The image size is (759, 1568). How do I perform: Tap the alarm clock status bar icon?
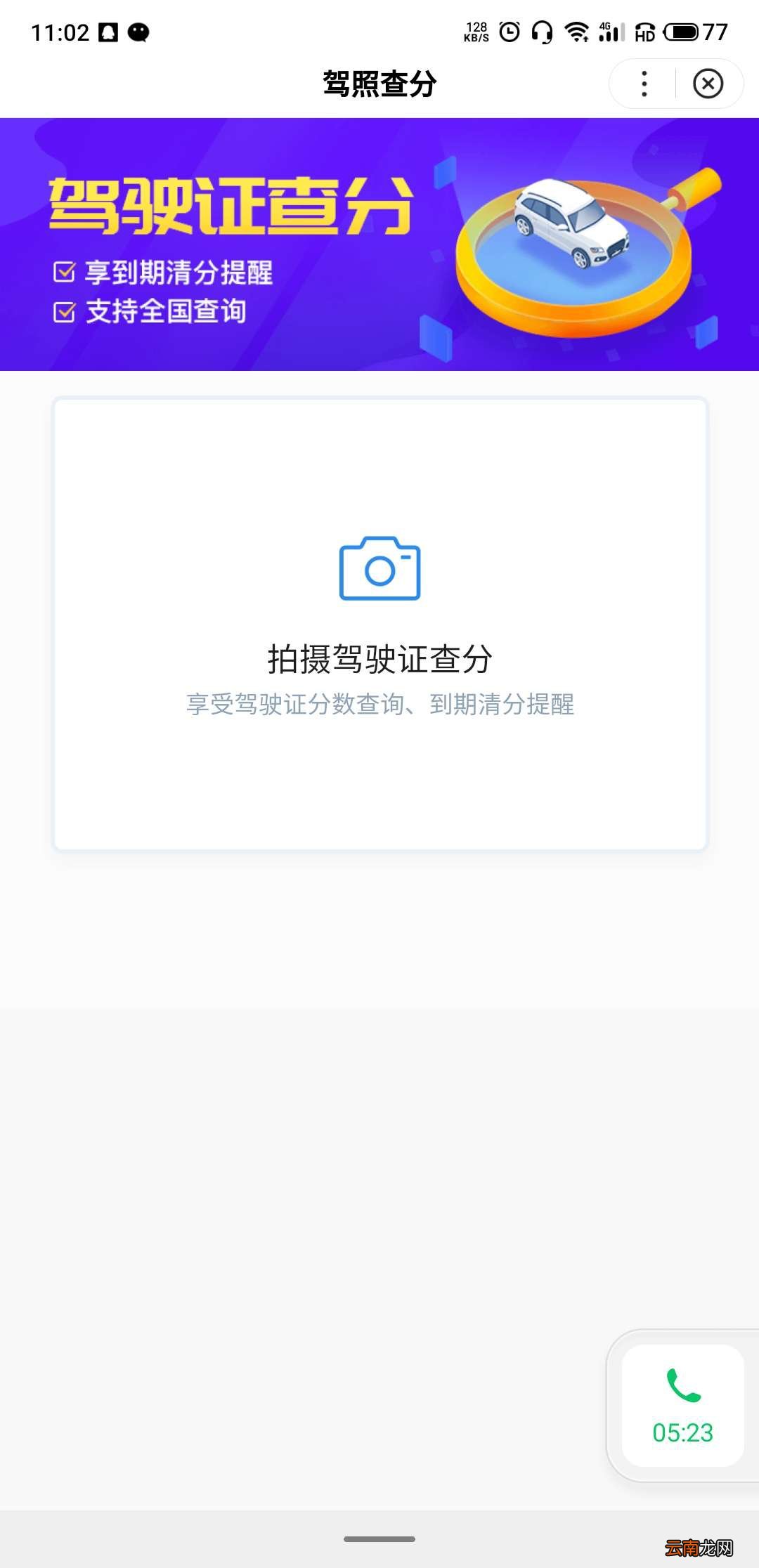[x=508, y=31]
